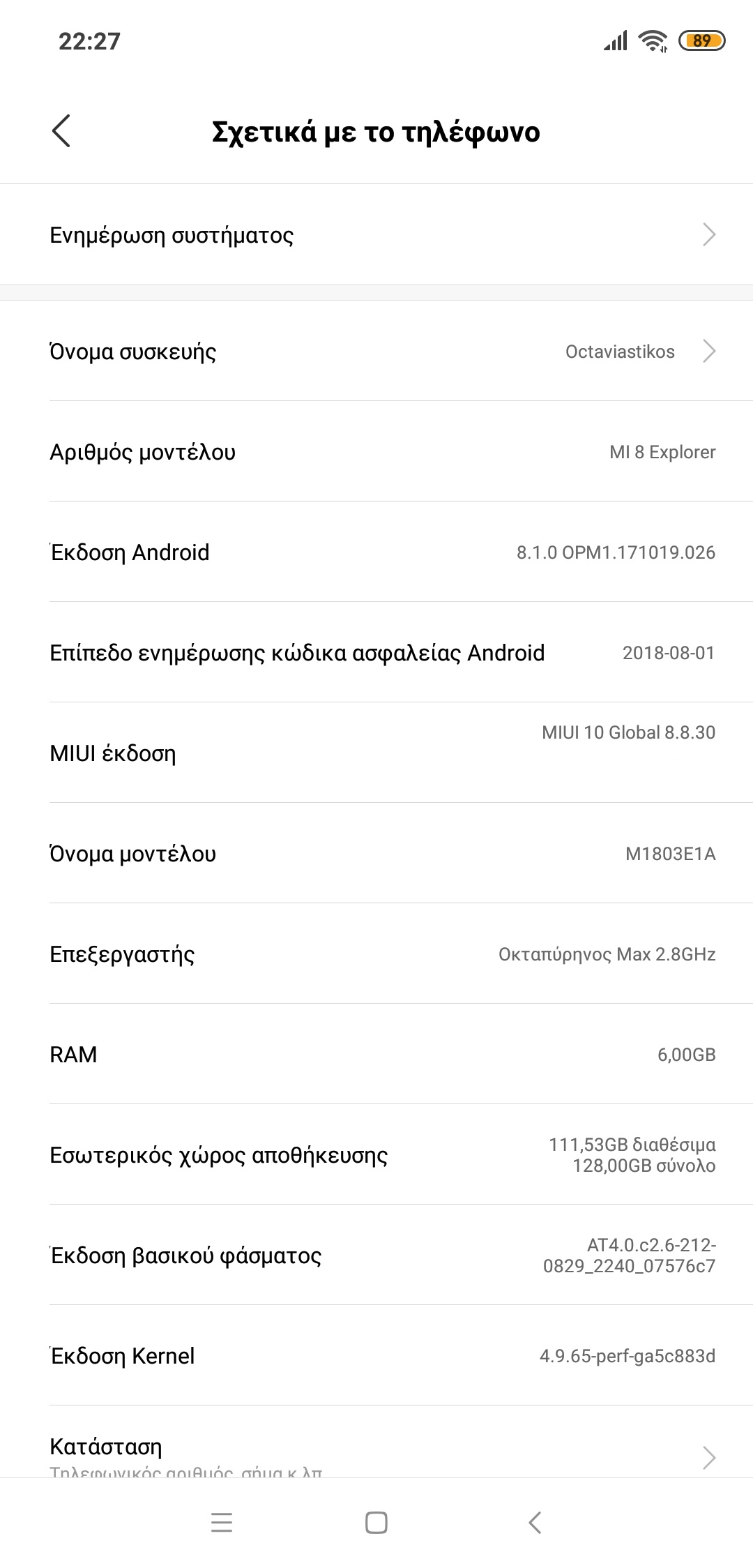Open Εσωτερικός χώρος αποθήκευσης
The image size is (753, 1568).
(x=376, y=1155)
